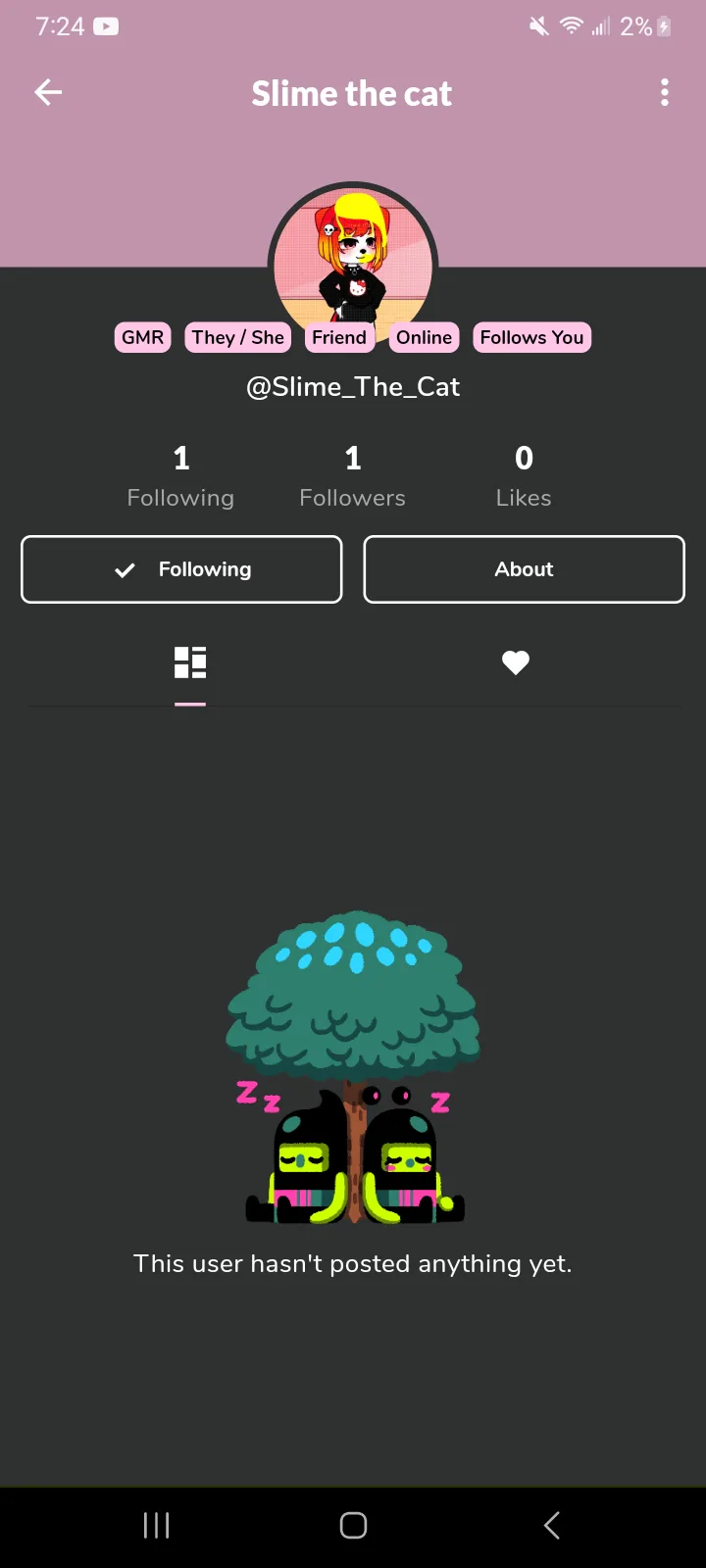Viewport: 706px width, 1568px height.
Task: Open the three-dot overflow menu
Action: point(665,93)
